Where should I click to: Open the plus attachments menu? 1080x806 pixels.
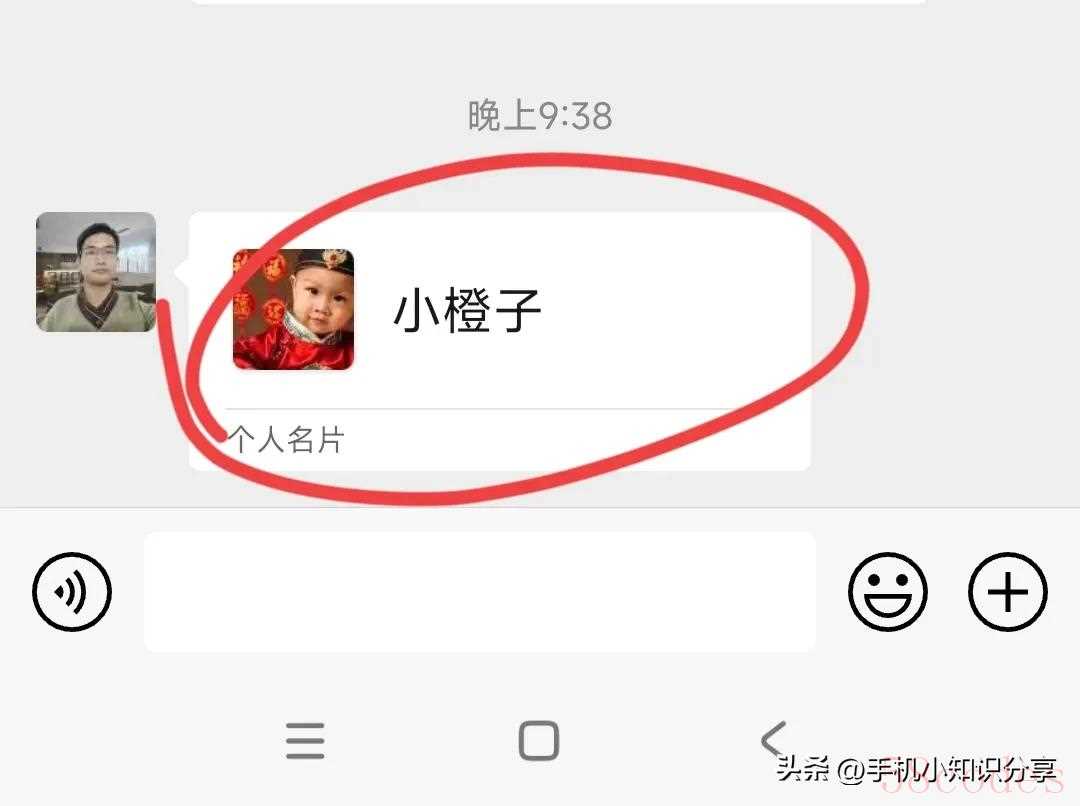(x=1007, y=592)
